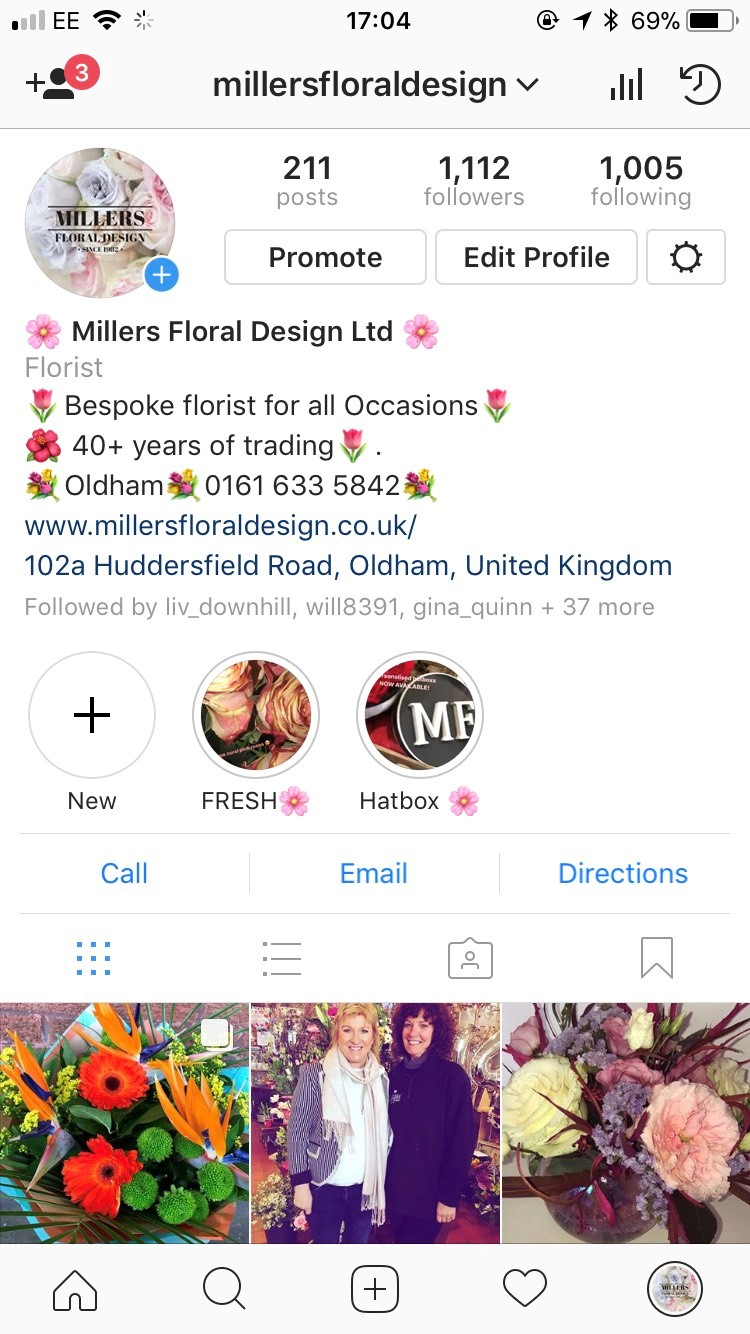Switch to the list view tab
Screen dimensions: 750x1334
(281, 958)
